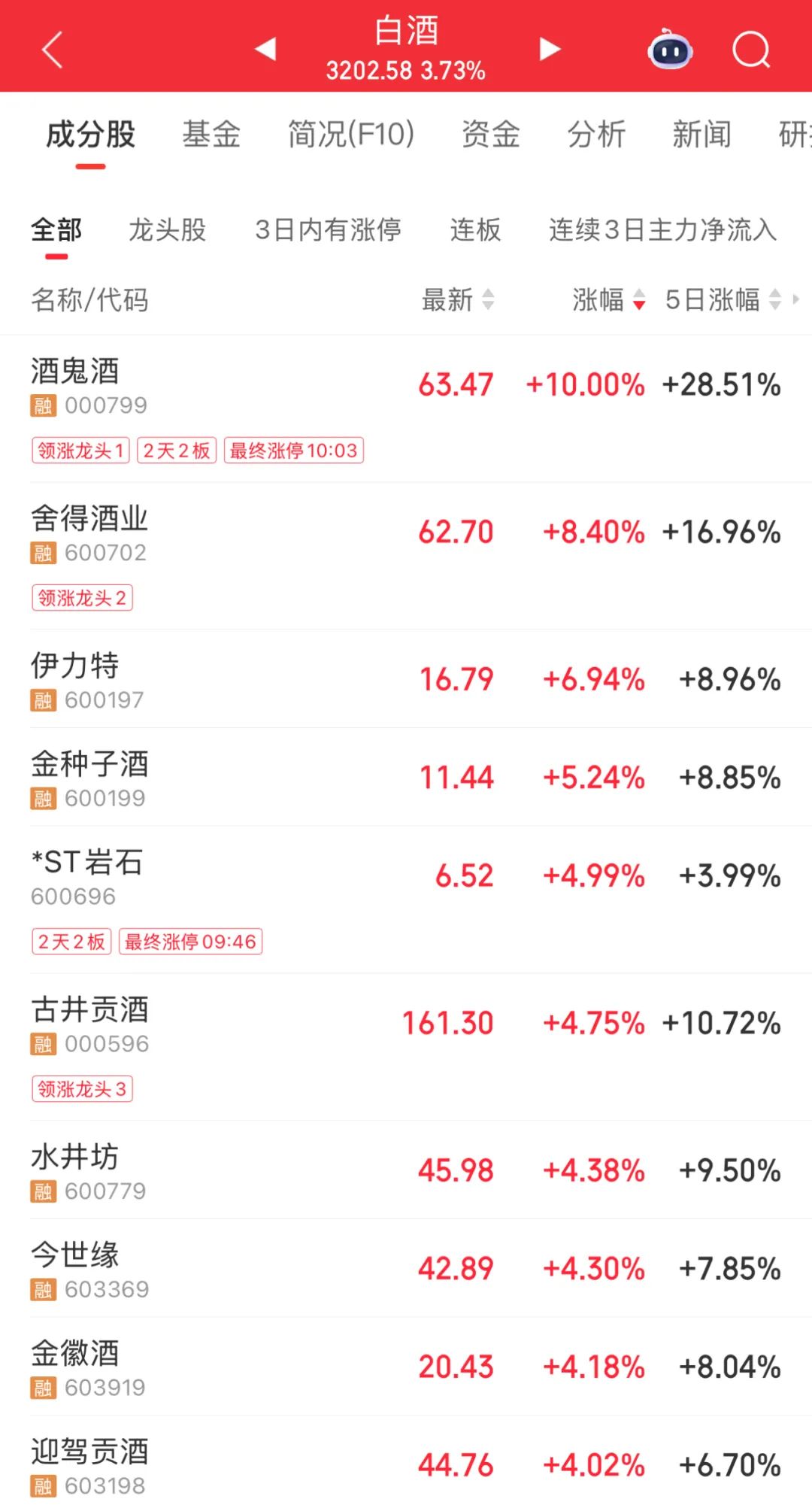This screenshot has height=1511, width=812.
Task: Open stock 水井坊 600779
Action: click(x=406, y=1170)
